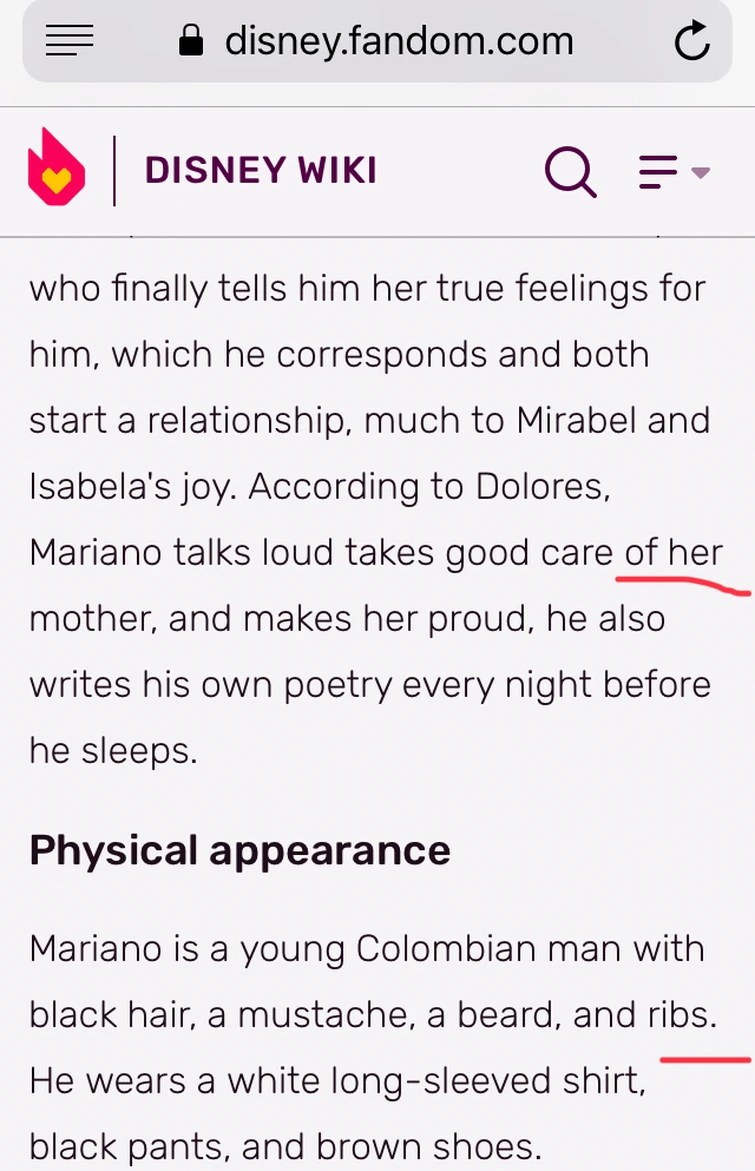The height and width of the screenshot is (1171, 755).
Task: Go to the Disney Wiki main page
Action: point(261,170)
